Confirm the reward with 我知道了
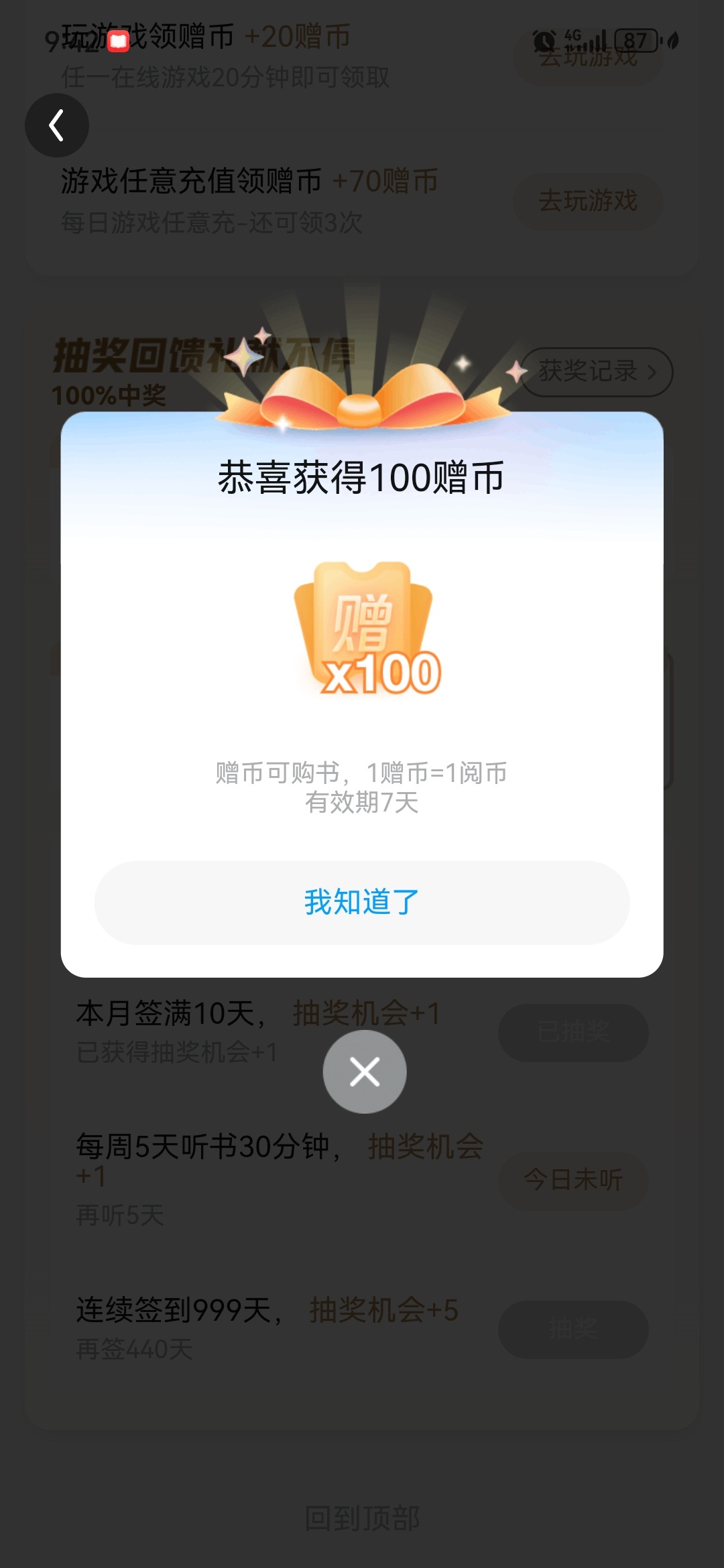 click(362, 903)
